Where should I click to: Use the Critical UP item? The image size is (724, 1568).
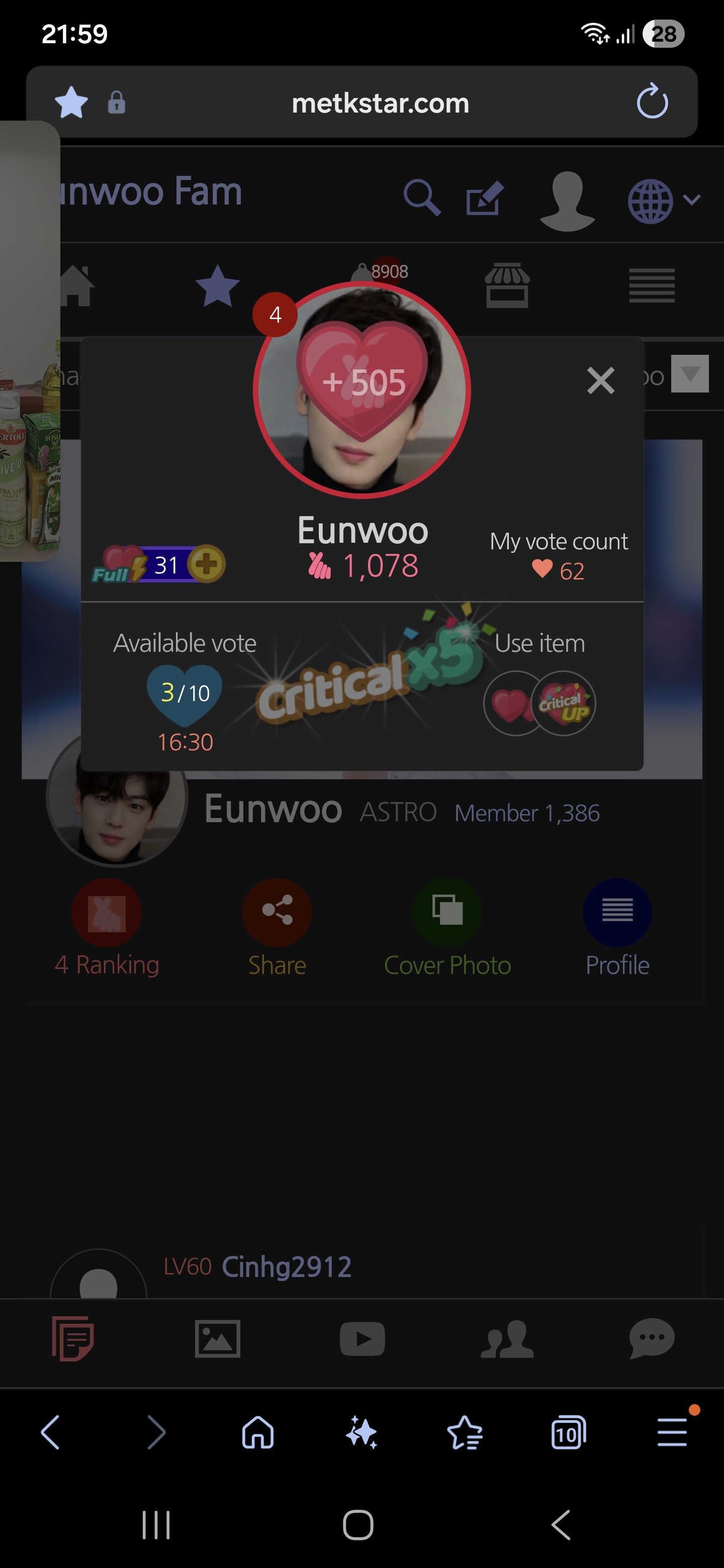[565, 704]
